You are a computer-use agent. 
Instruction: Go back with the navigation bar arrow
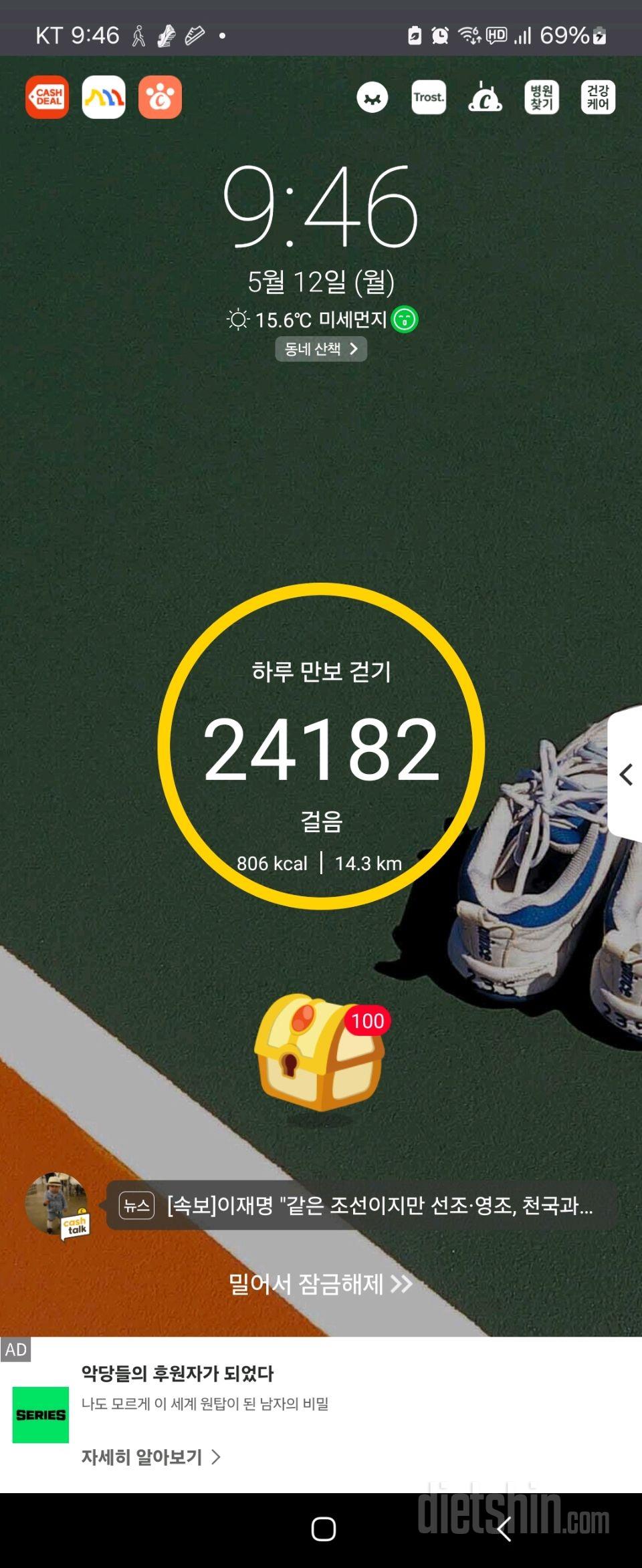504,1529
